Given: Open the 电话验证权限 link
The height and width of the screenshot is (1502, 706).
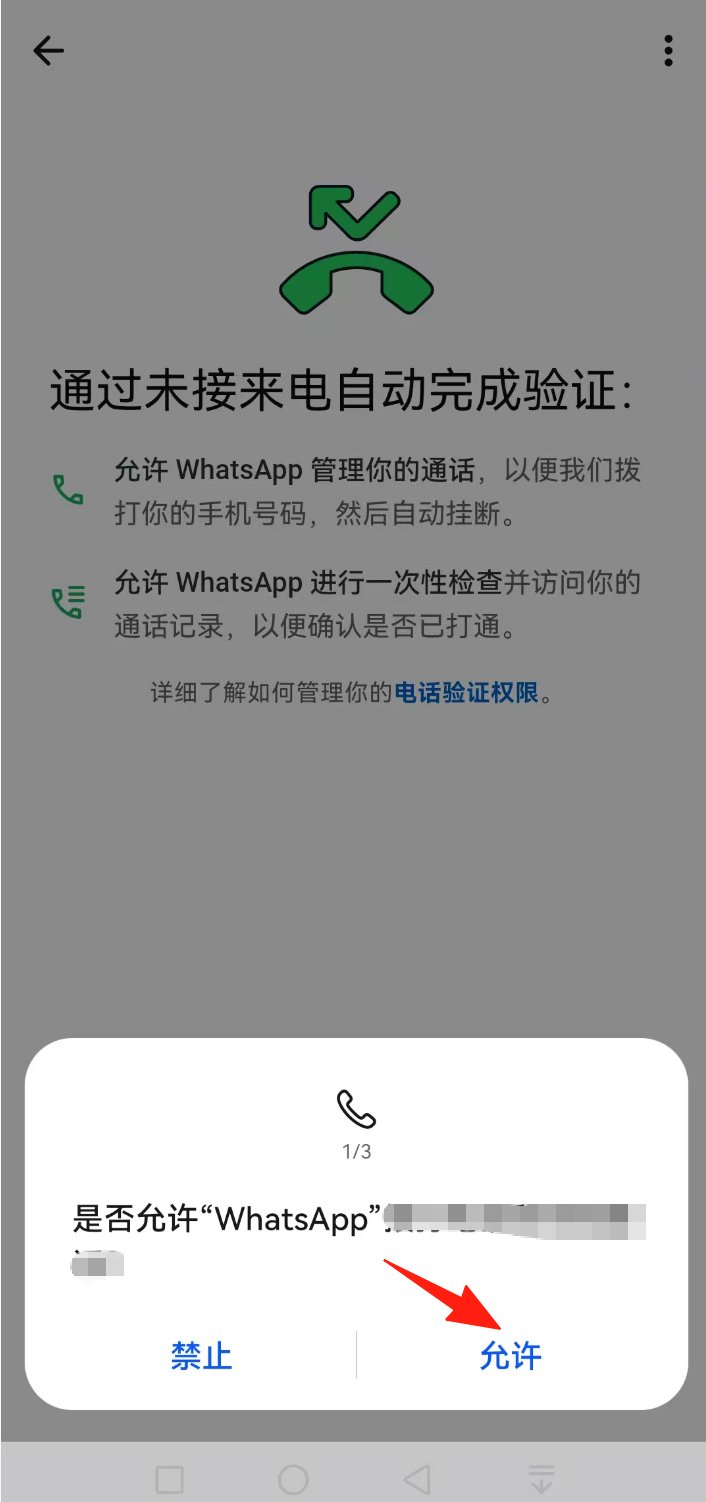Looking at the screenshot, I should point(467,693).
